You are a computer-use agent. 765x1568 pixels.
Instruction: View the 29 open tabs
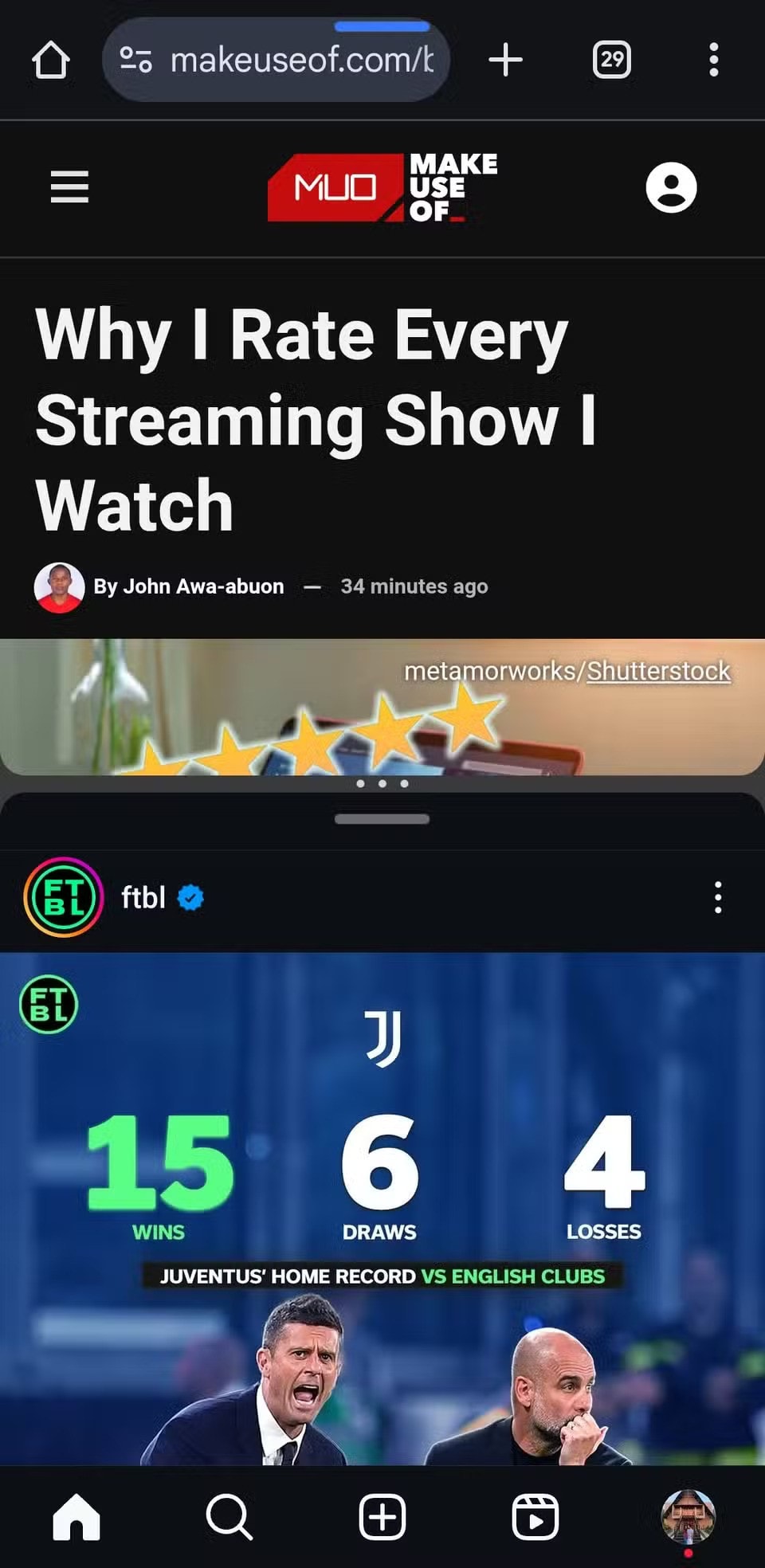point(612,60)
